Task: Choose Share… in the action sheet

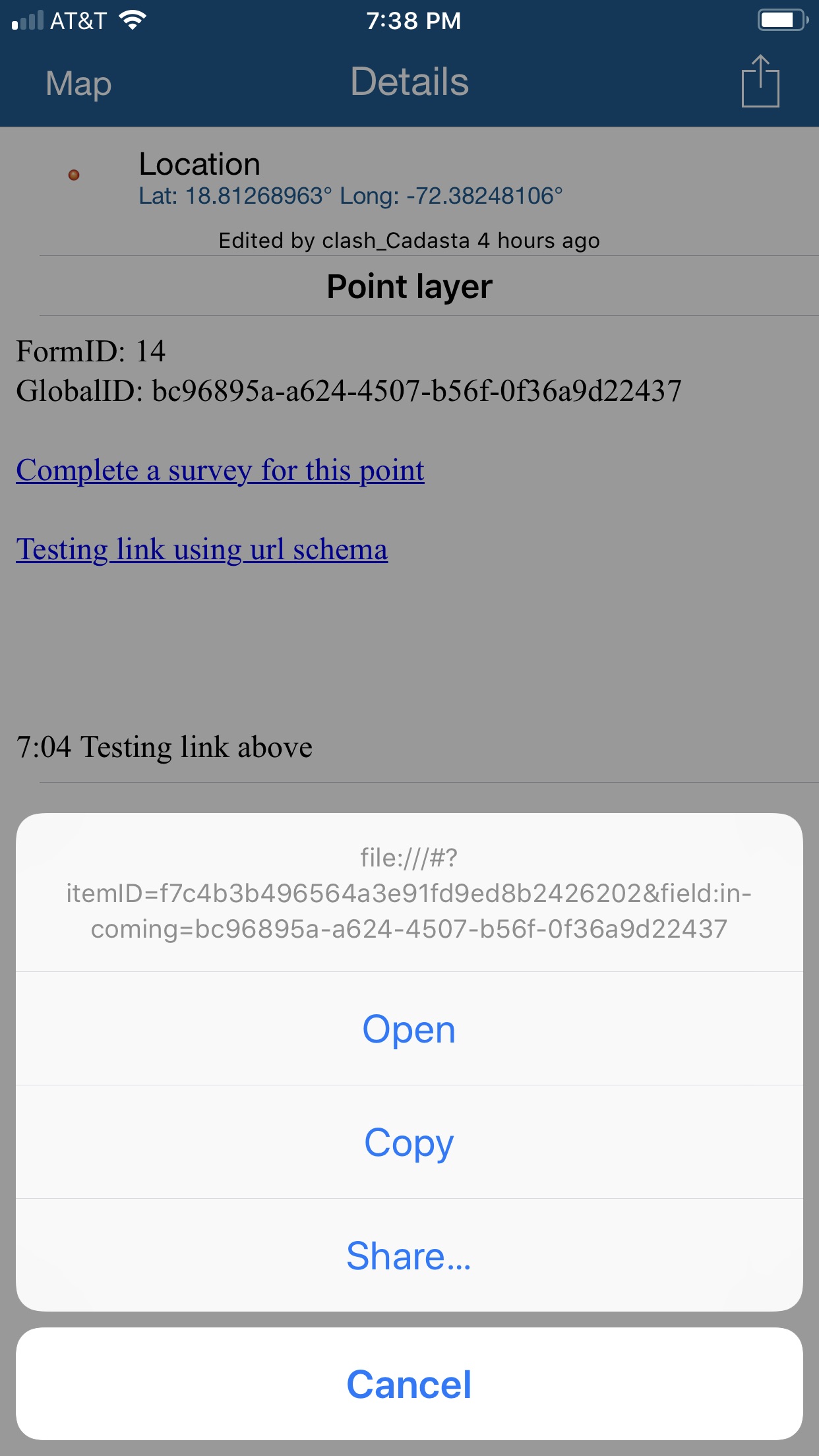Action: click(409, 1256)
